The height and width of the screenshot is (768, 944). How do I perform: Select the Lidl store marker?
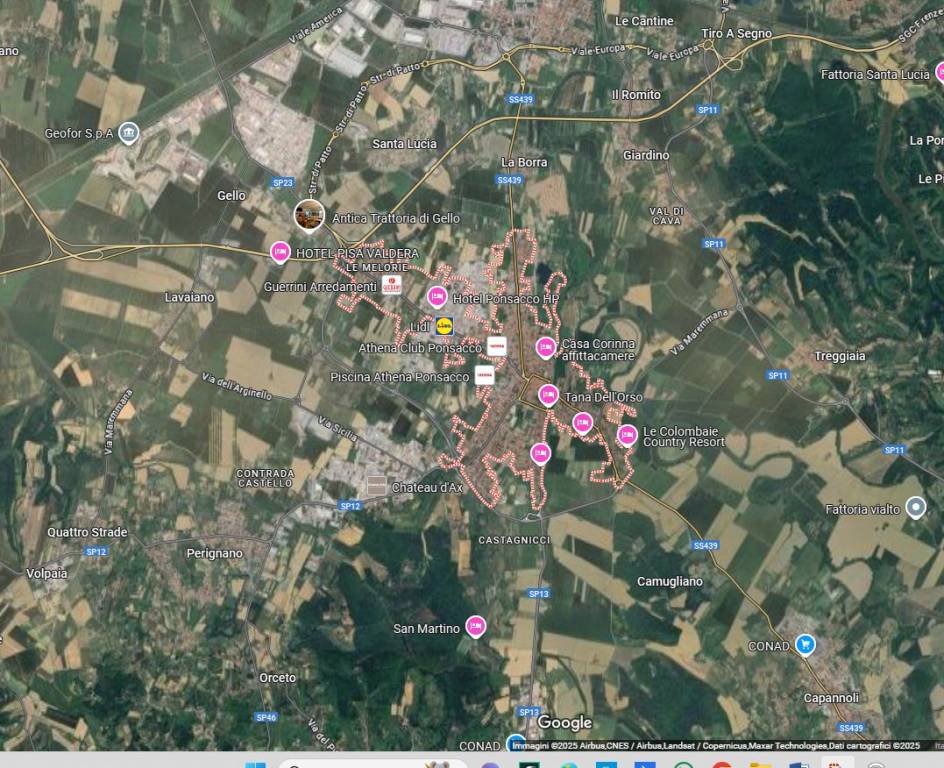point(444,326)
